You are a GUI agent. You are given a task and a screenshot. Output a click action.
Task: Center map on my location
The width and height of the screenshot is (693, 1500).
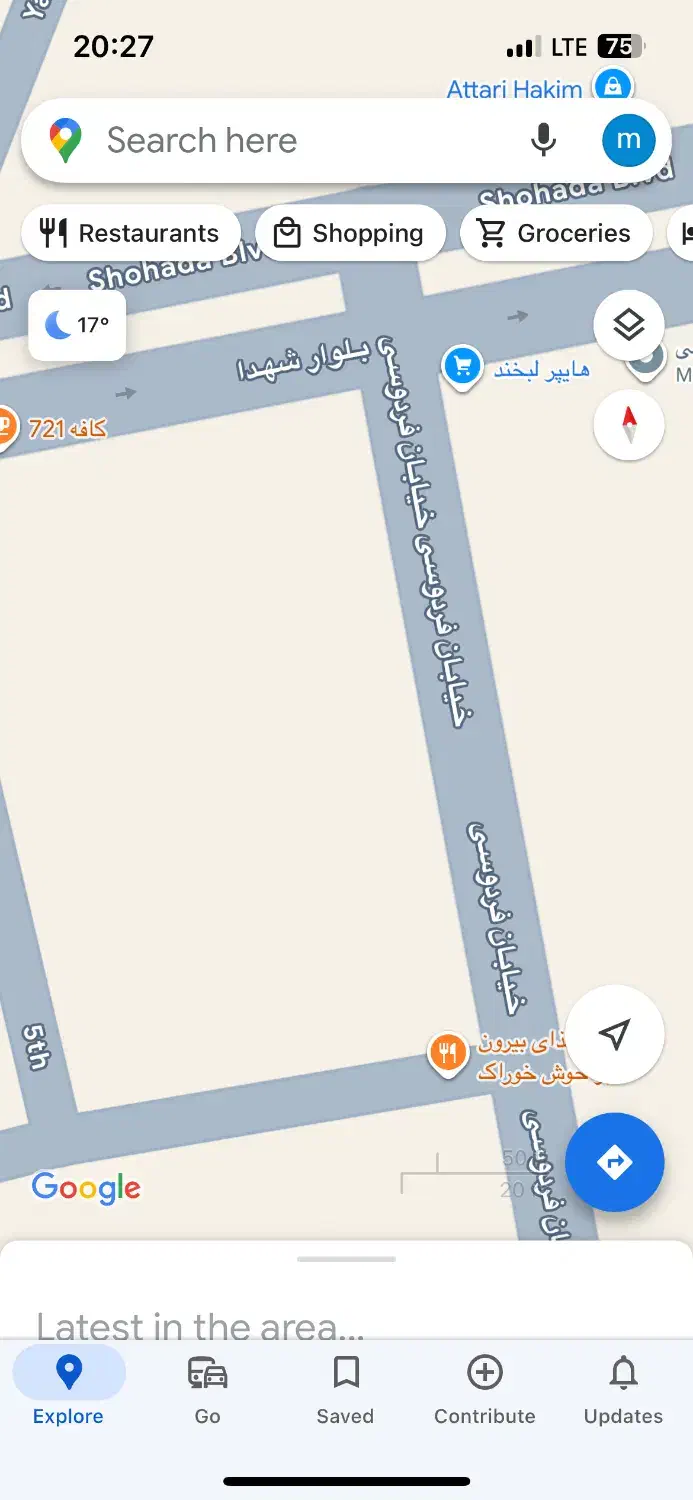[x=616, y=1035]
